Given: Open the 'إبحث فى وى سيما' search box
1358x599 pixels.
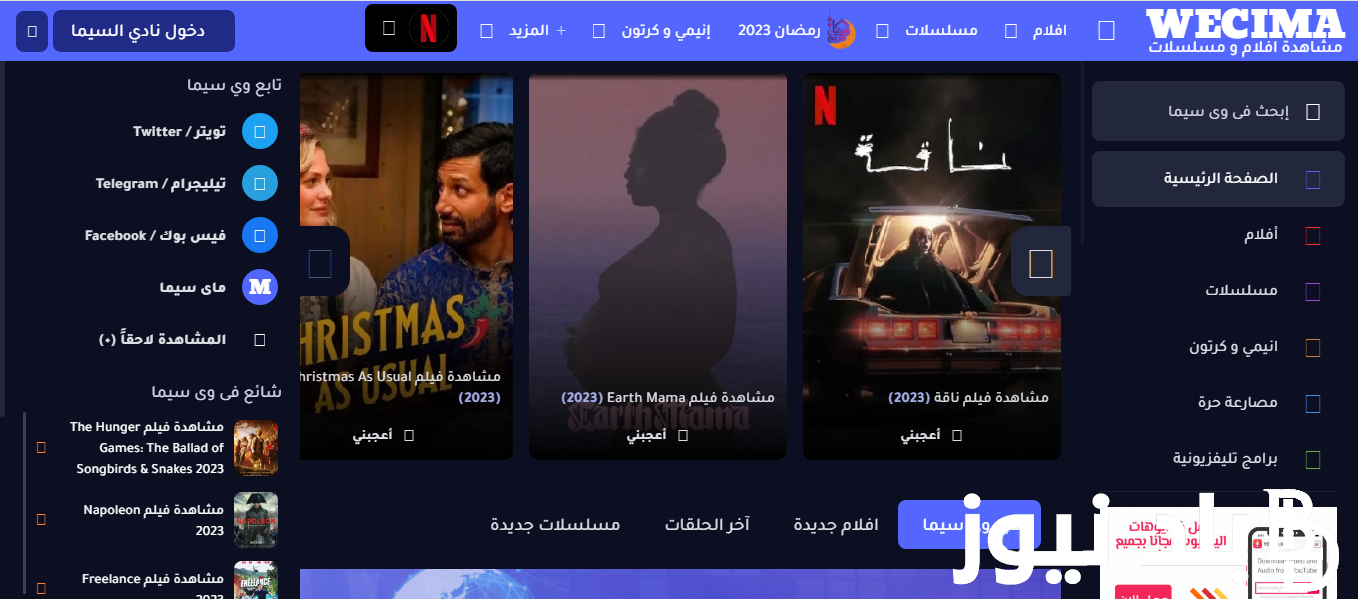Looking at the screenshot, I should (1218, 111).
